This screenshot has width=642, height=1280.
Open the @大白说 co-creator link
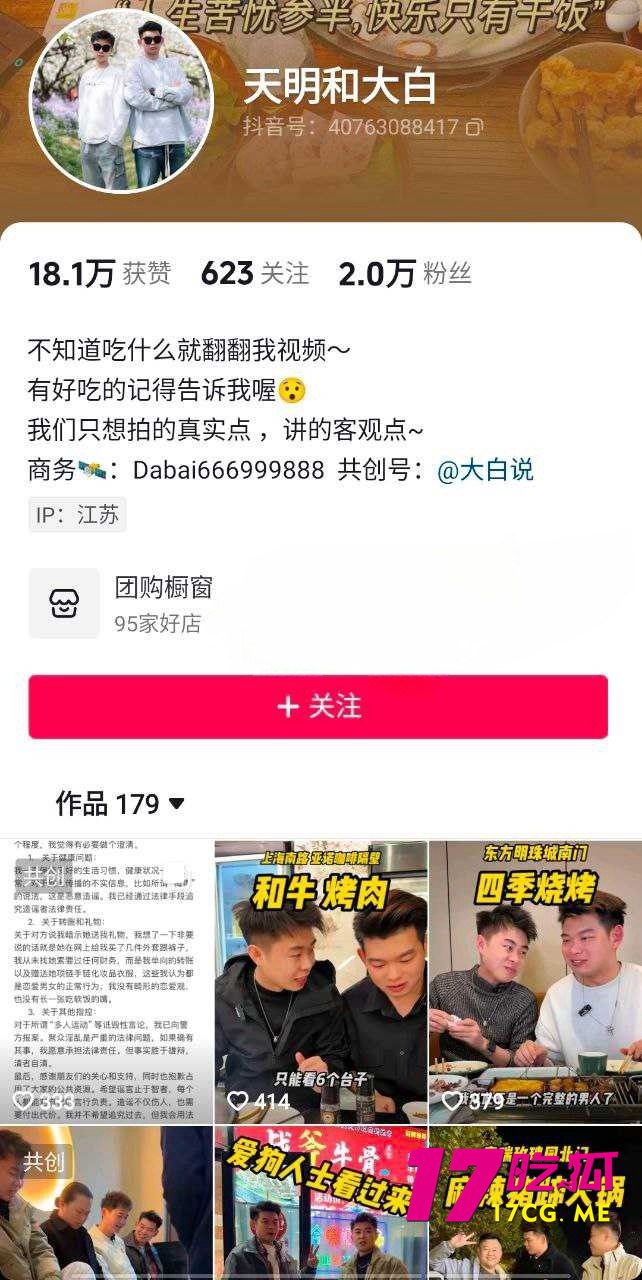point(485,470)
